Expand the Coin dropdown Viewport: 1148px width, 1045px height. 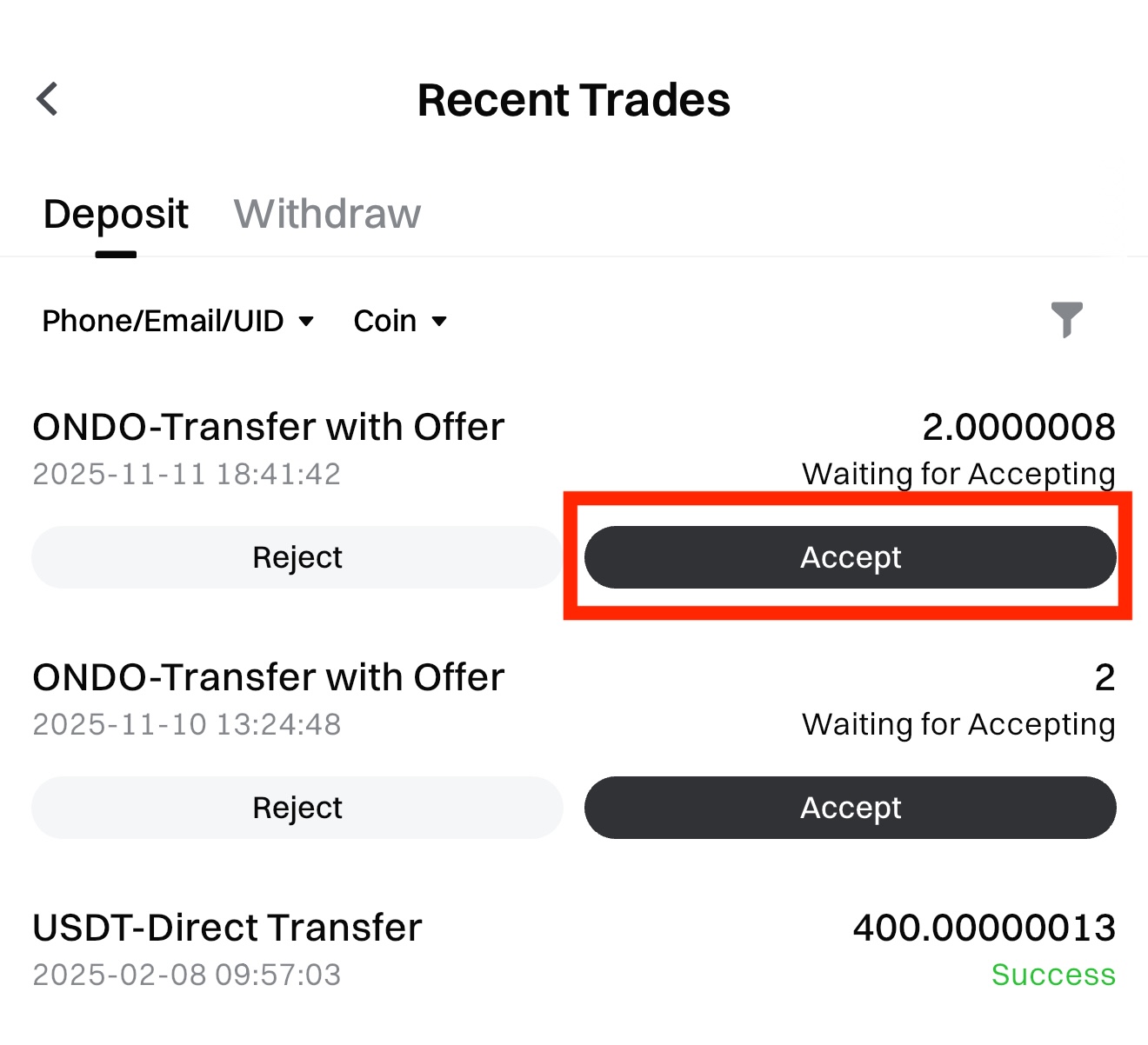point(400,321)
